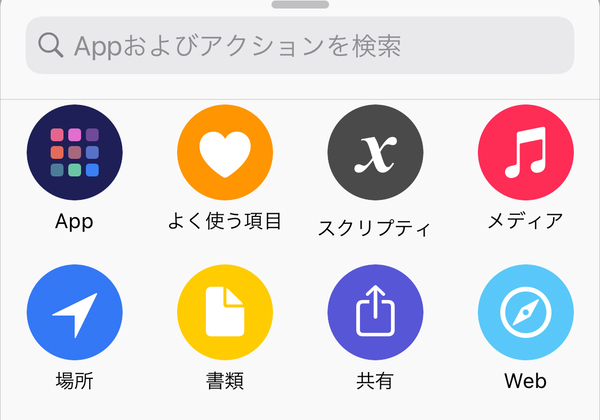600x420 pixels.
Task: Choose the Web category
Action: point(525,312)
